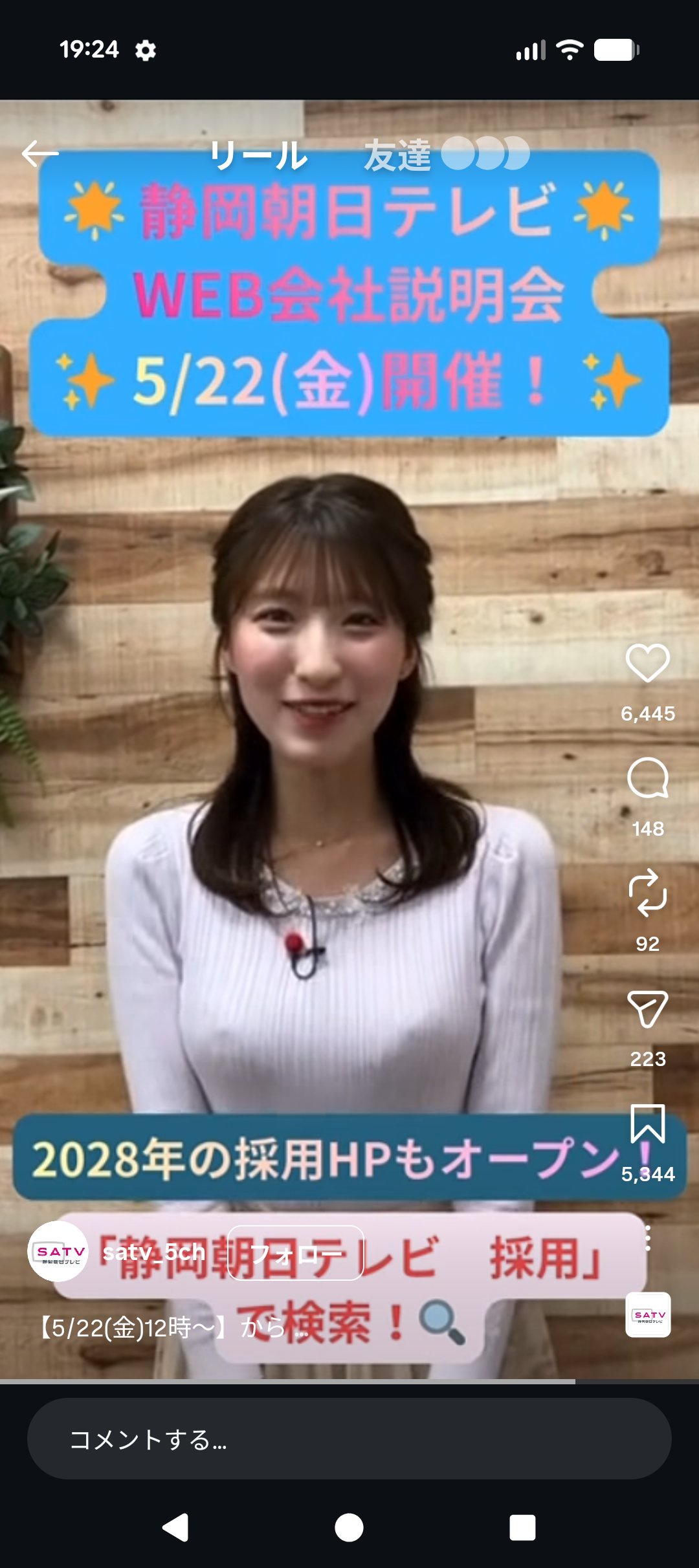Switch to the 友達 tab
Viewport: 699px width, 1568px height.
click(397, 155)
